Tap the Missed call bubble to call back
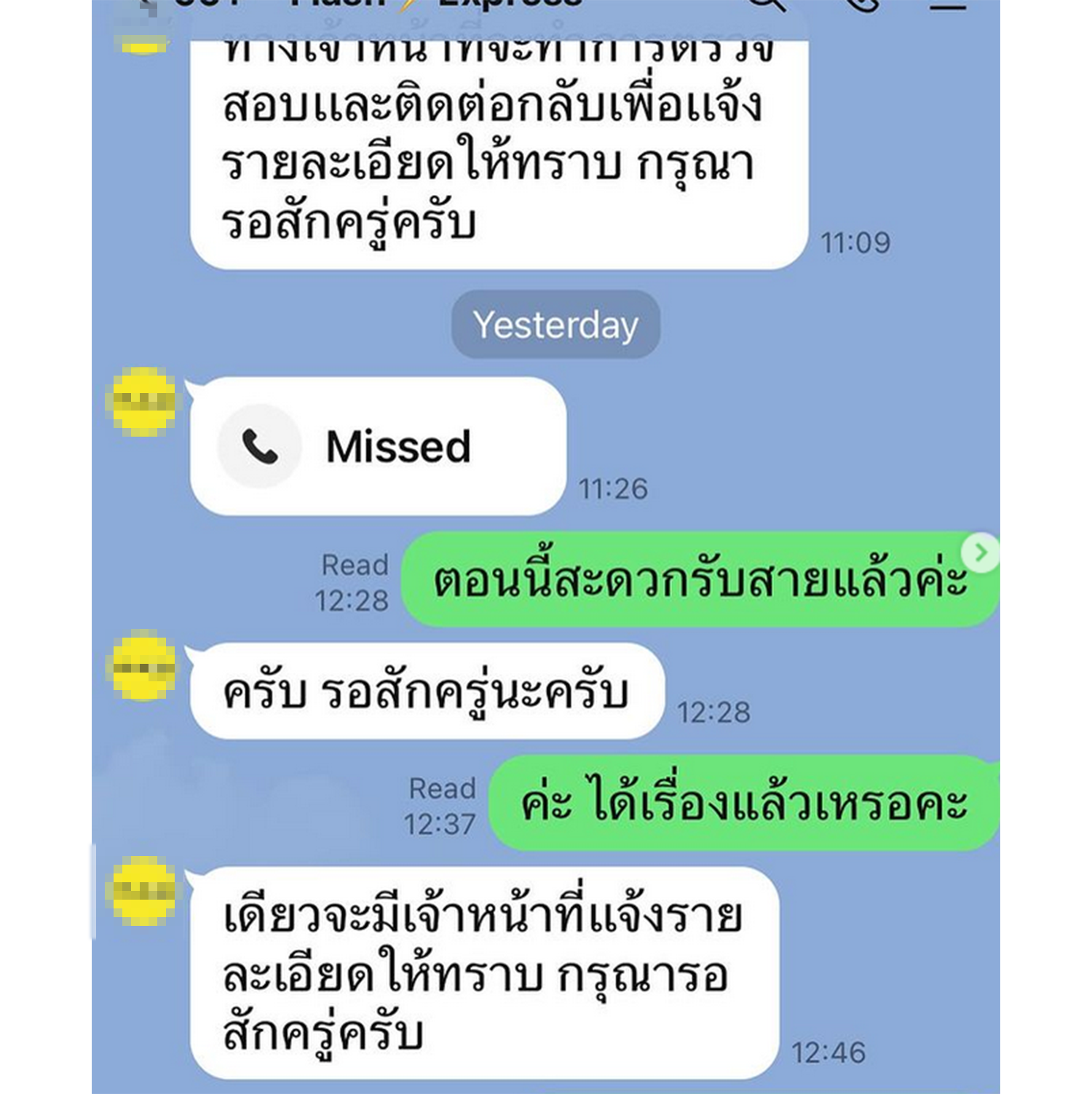The width and height of the screenshot is (1092, 1094). click(377, 446)
